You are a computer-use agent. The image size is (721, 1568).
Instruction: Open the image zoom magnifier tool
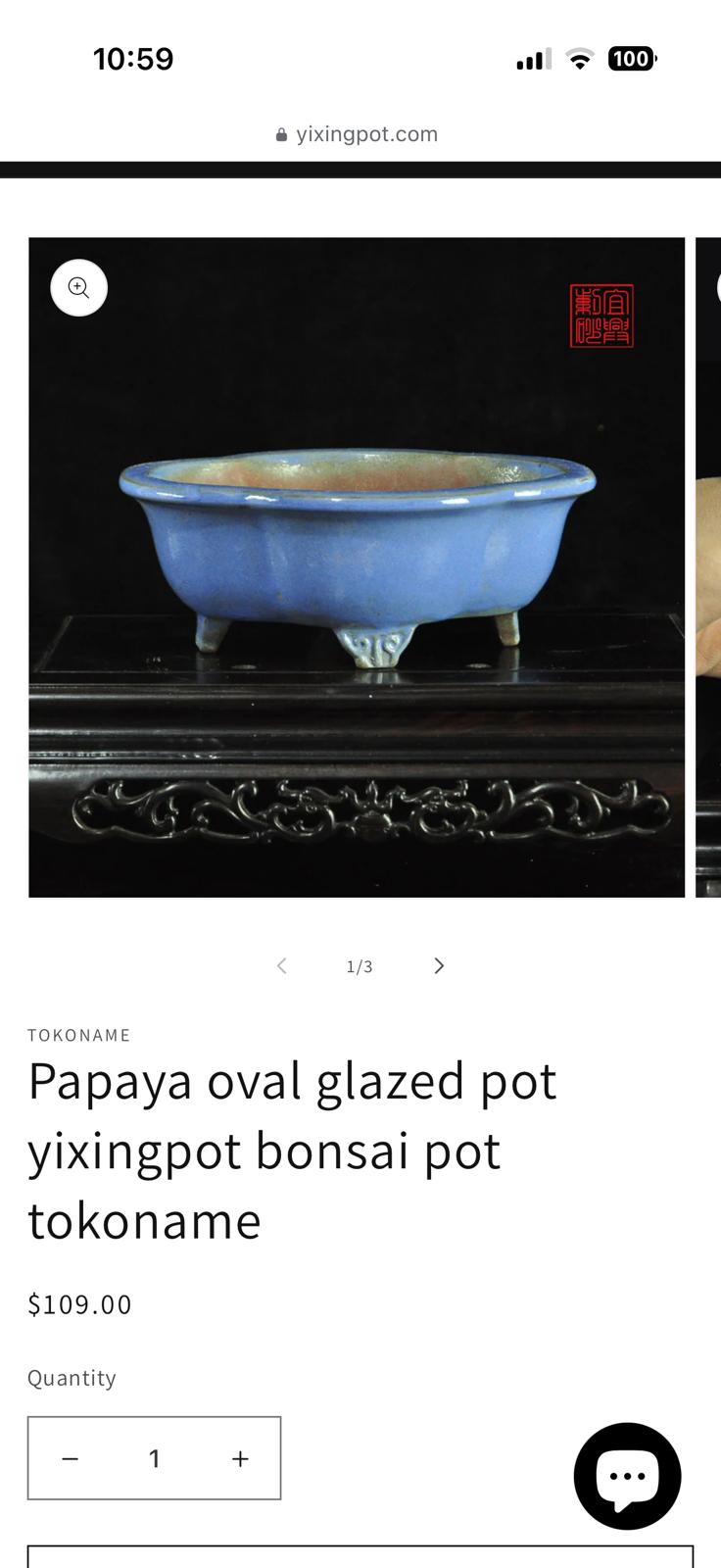click(78, 287)
